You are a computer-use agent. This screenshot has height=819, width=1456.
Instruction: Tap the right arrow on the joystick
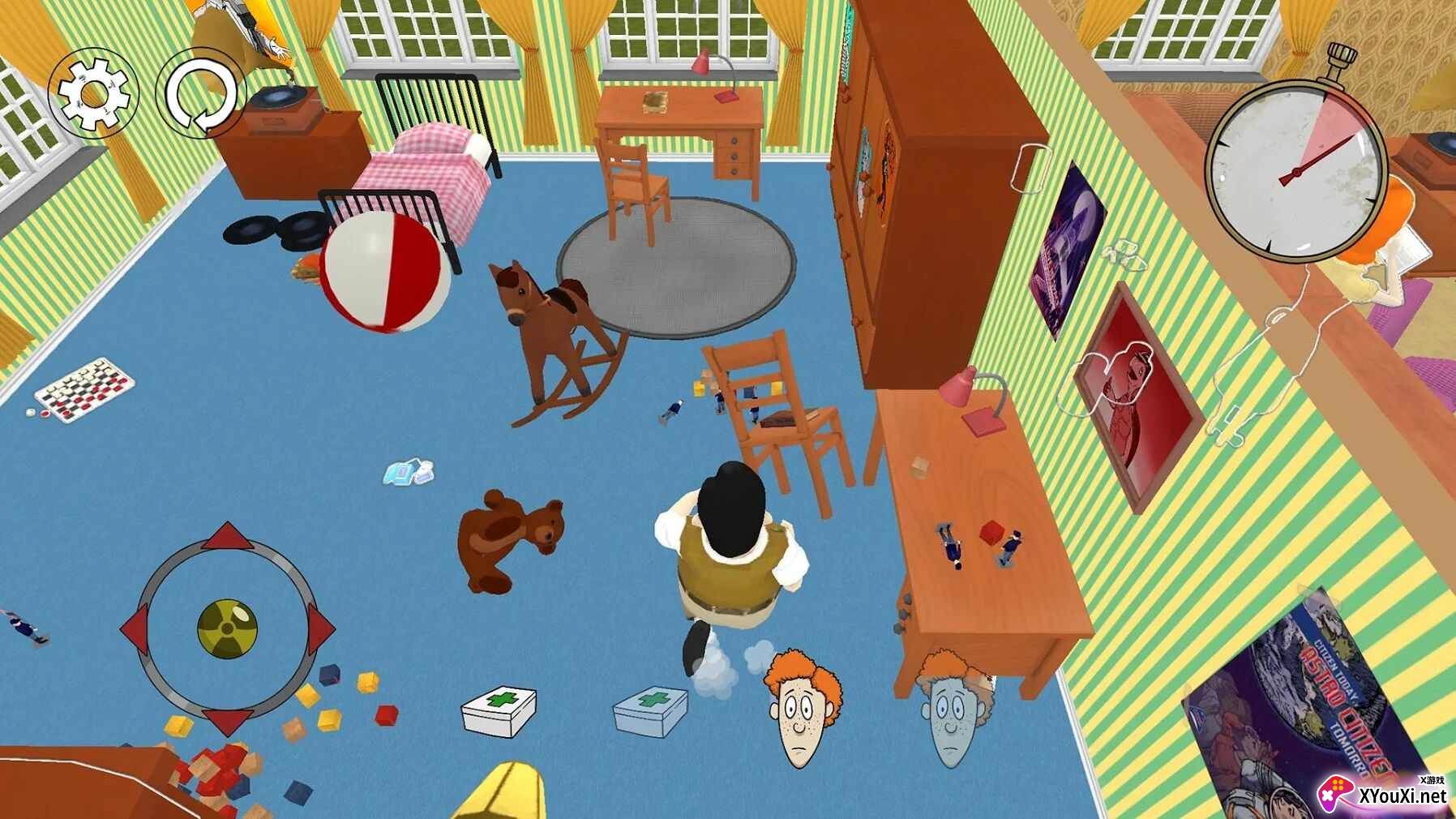tap(320, 628)
